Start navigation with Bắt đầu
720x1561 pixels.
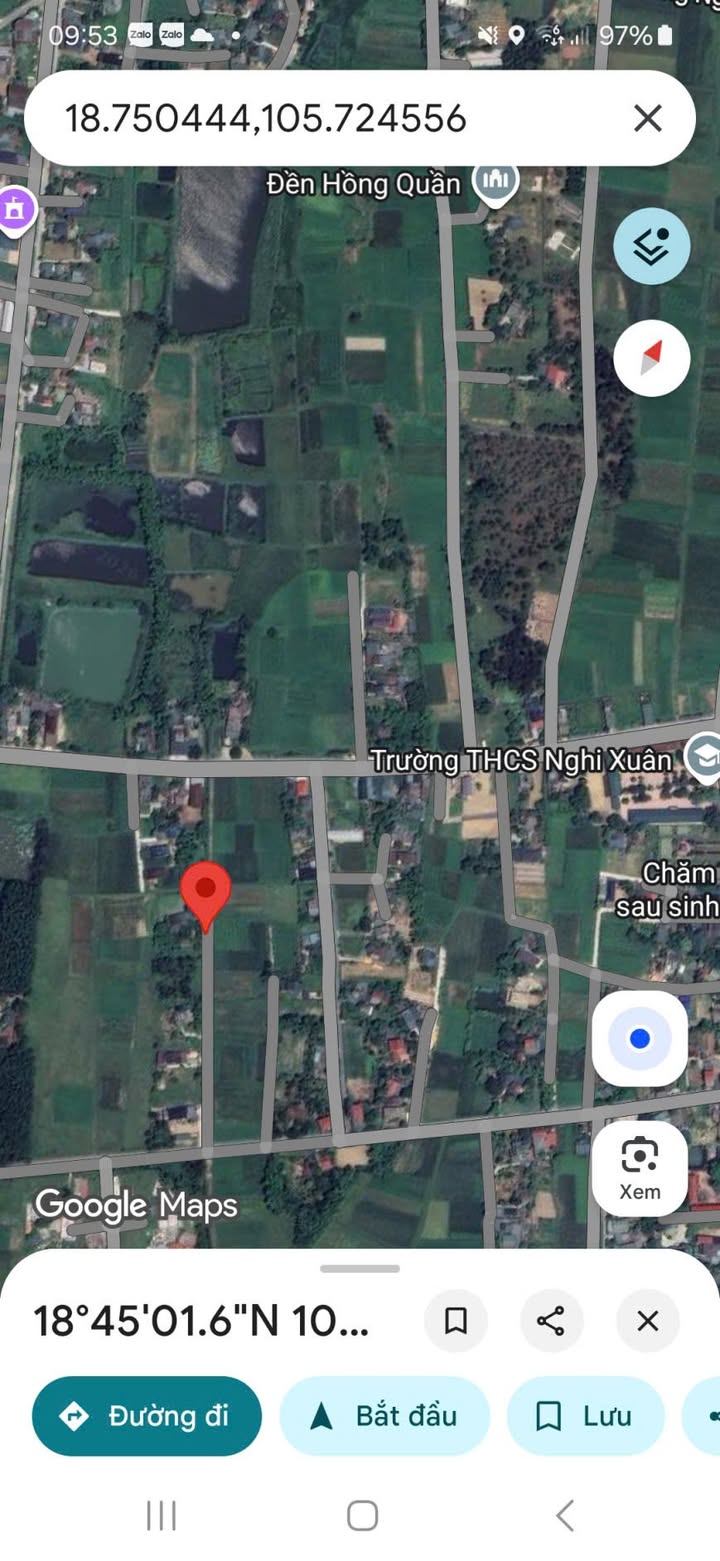pyautogui.click(x=385, y=1416)
